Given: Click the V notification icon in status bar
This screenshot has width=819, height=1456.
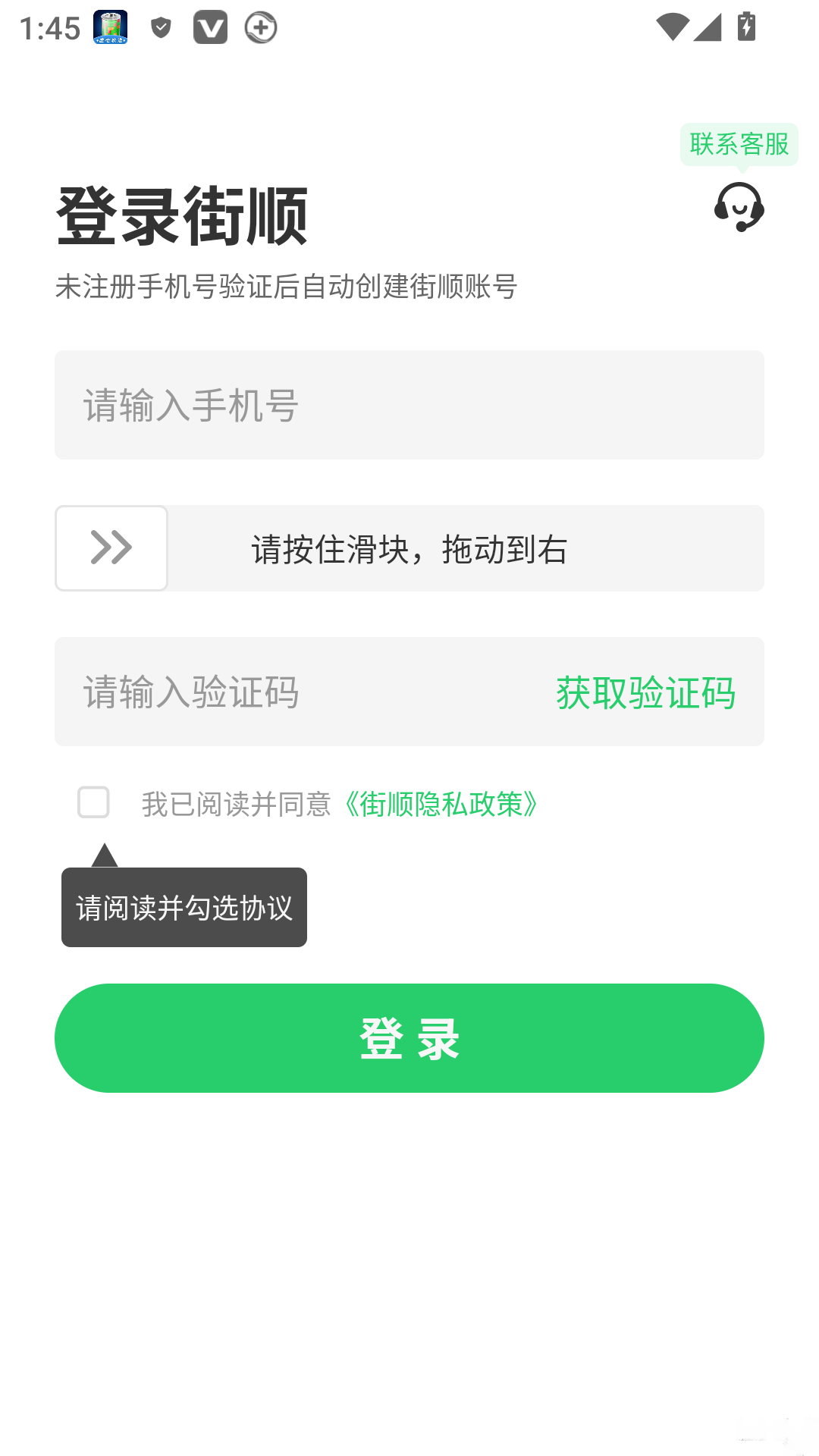Looking at the screenshot, I should 211,27.
